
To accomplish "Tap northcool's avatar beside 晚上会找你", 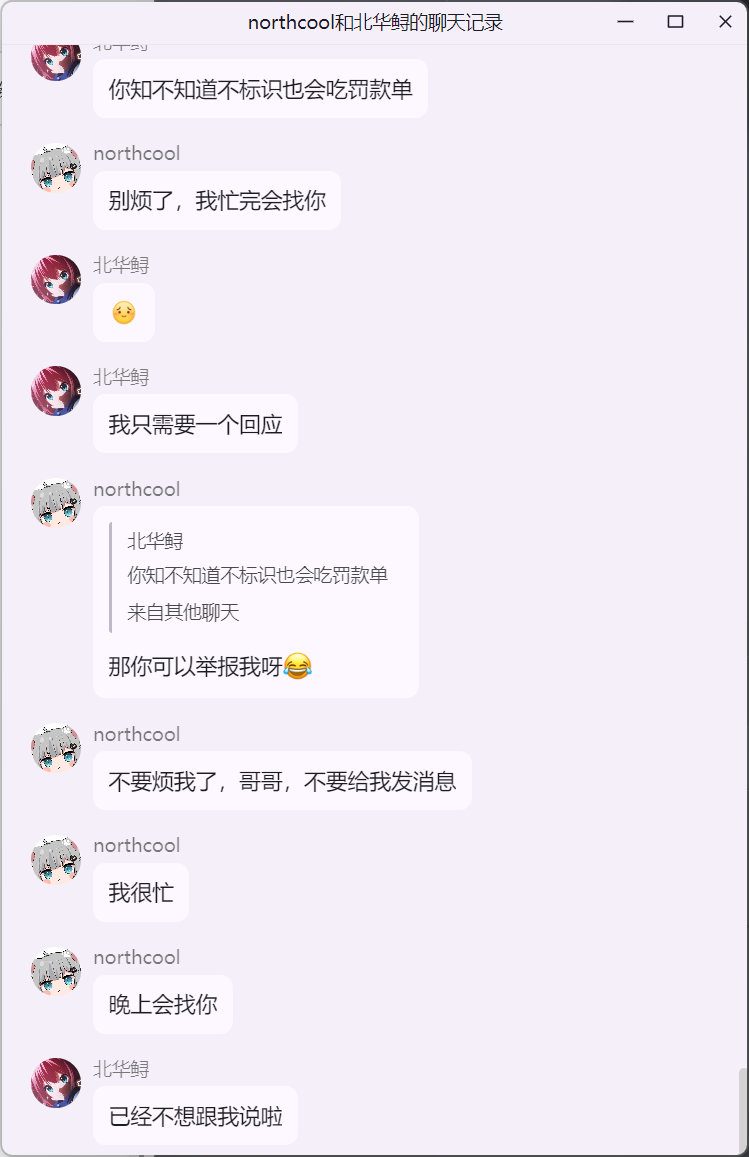I will [x=56, y=972].
